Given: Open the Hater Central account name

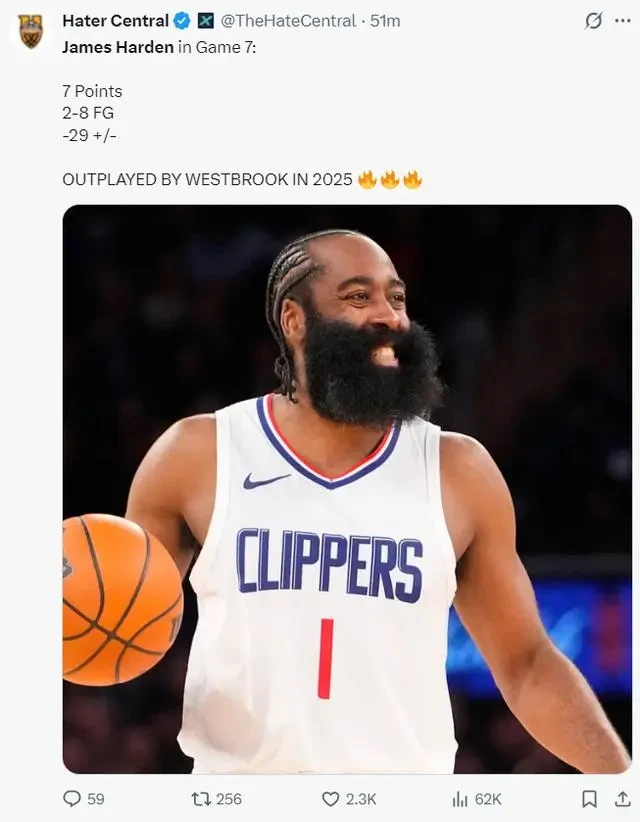Looking at the screenshot, I should coord(115,20).
